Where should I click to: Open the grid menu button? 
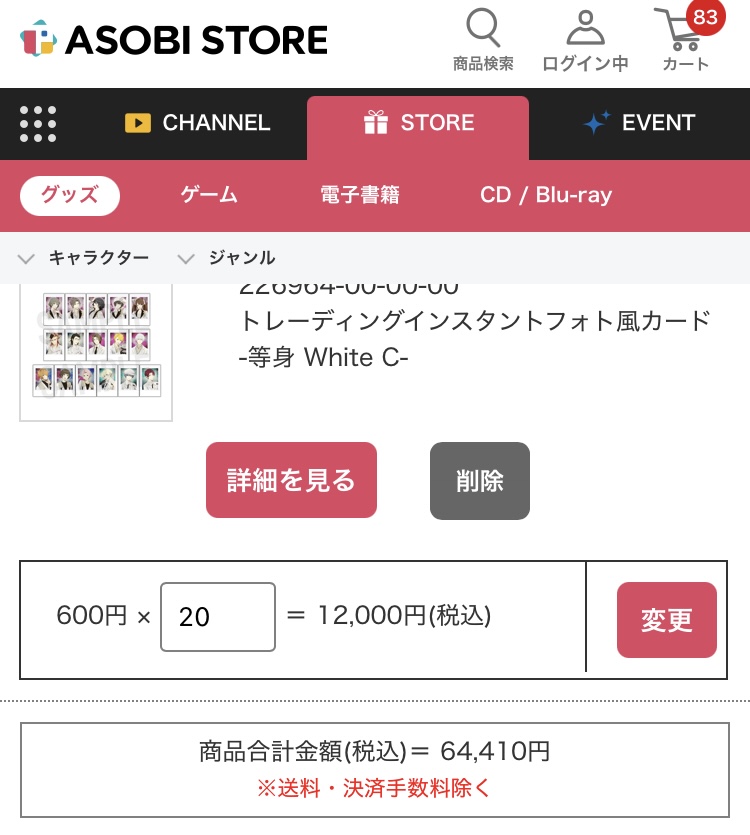(x=38, y=123)
